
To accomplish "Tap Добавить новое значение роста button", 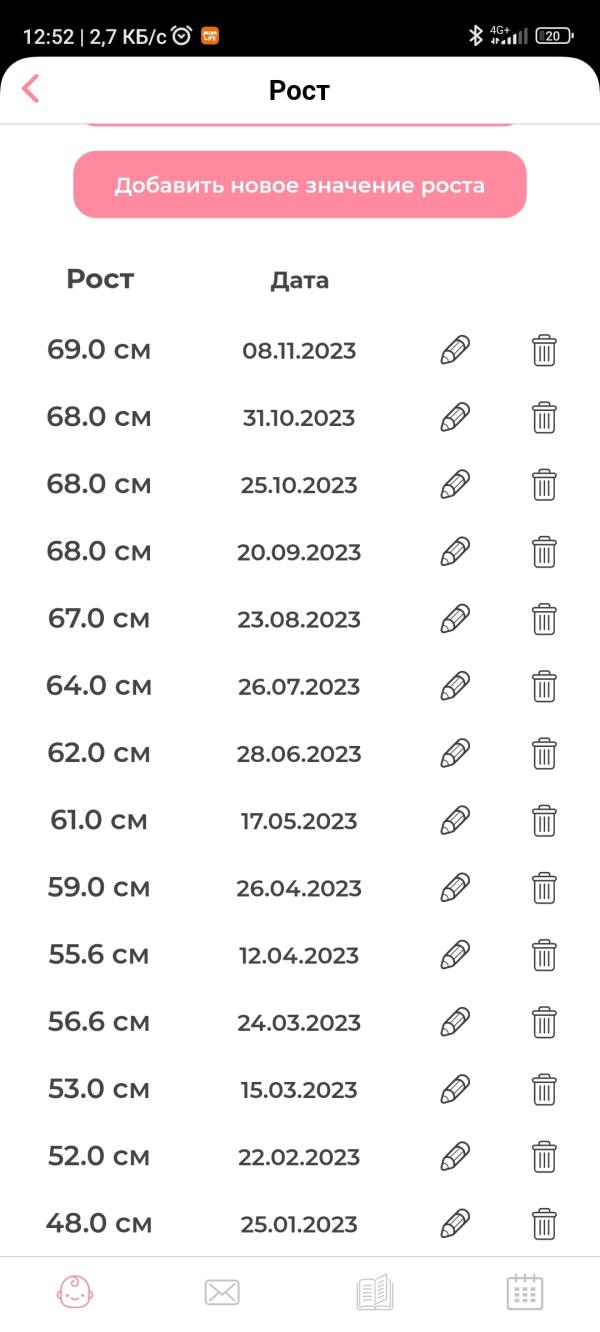I will [299, 185].
